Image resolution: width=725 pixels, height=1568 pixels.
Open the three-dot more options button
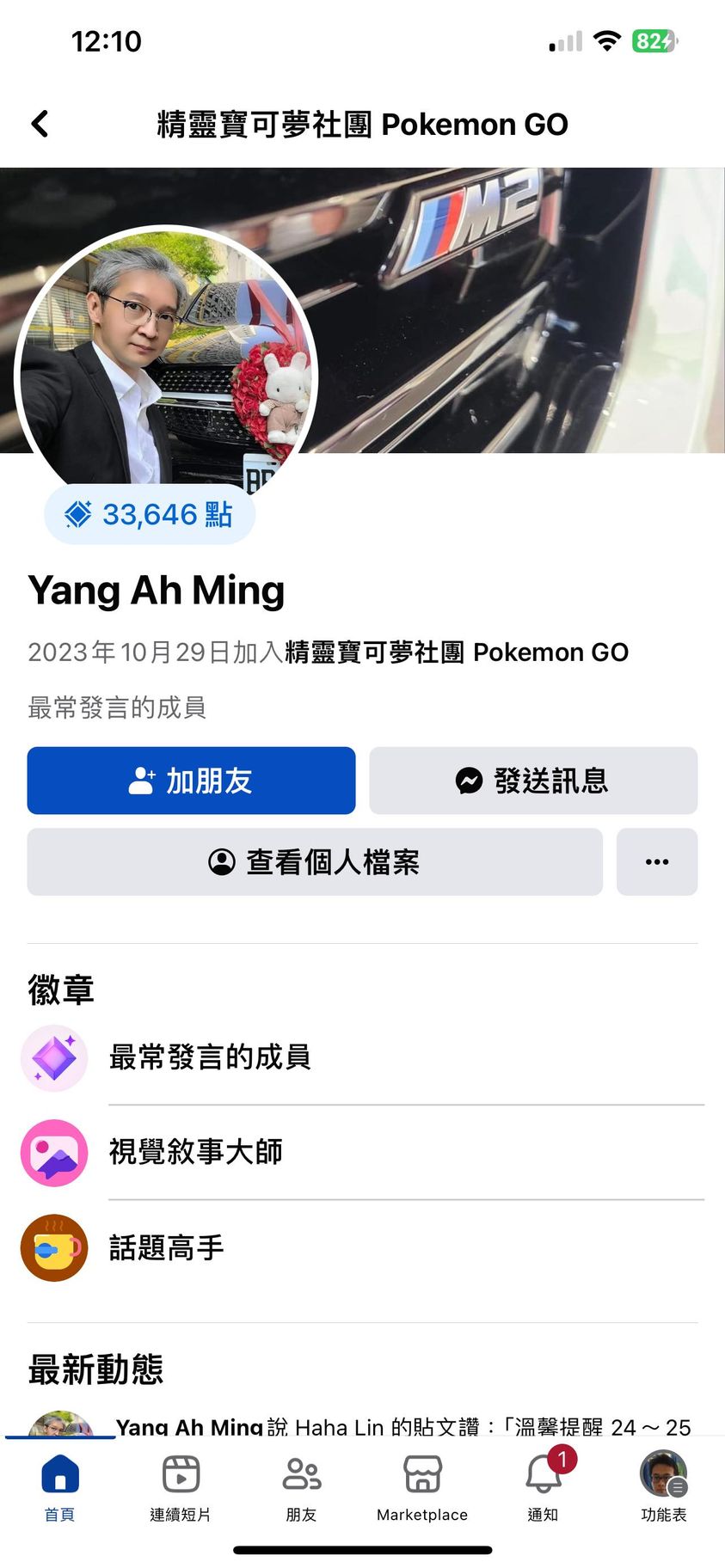pyautogui.click(x=657, y=862)
